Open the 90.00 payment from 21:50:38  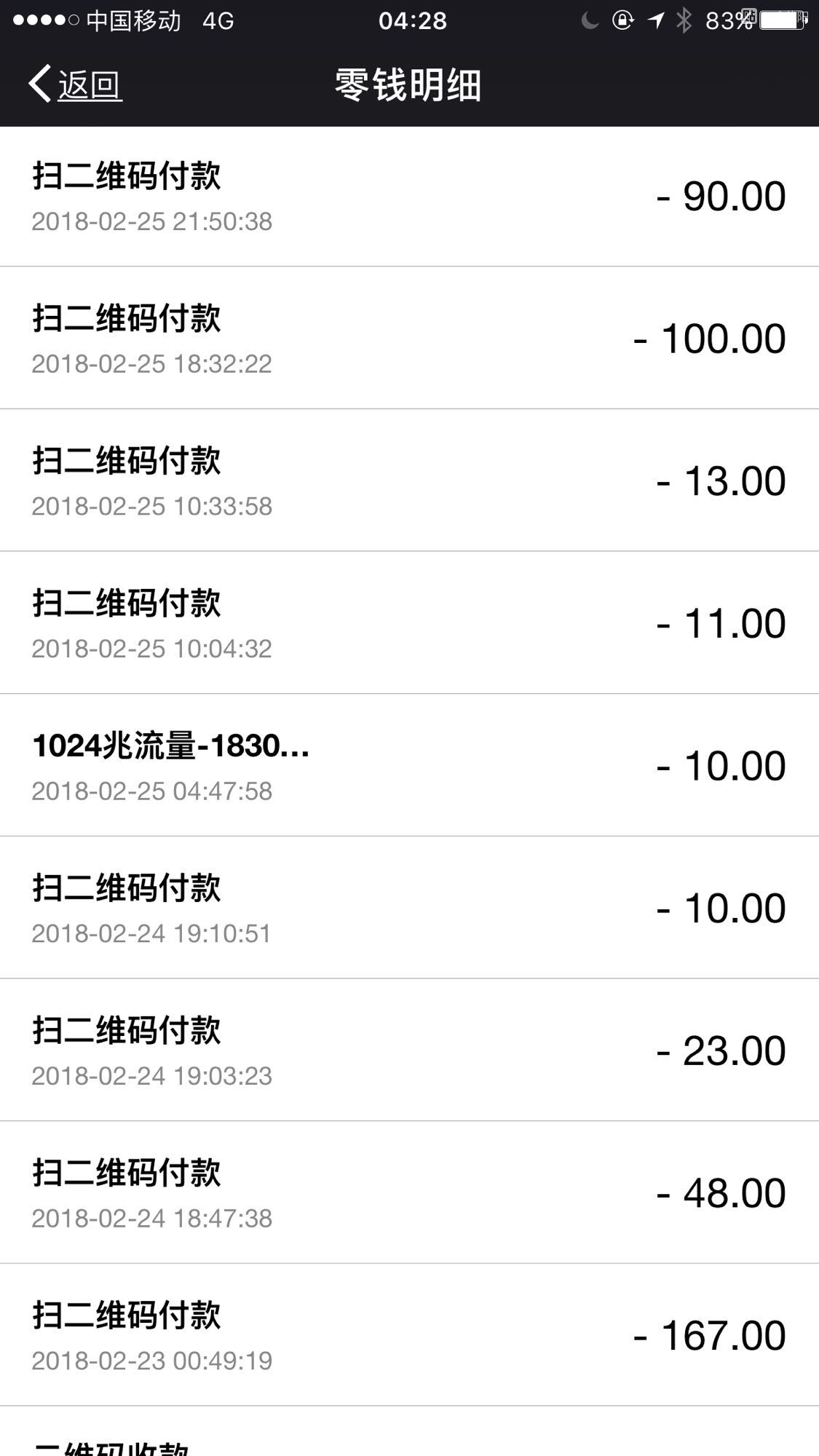pyautogui.click(x=409, y=197)
